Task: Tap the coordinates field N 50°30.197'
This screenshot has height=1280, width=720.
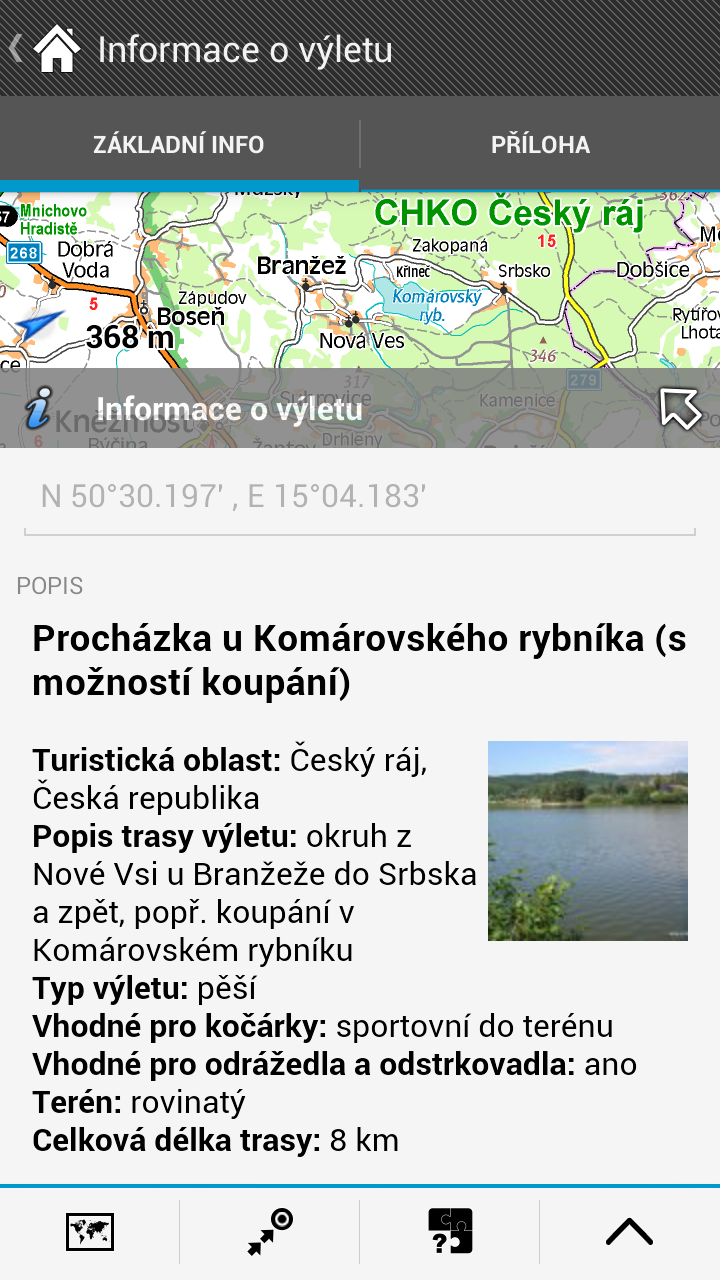Action: point(360,497)
